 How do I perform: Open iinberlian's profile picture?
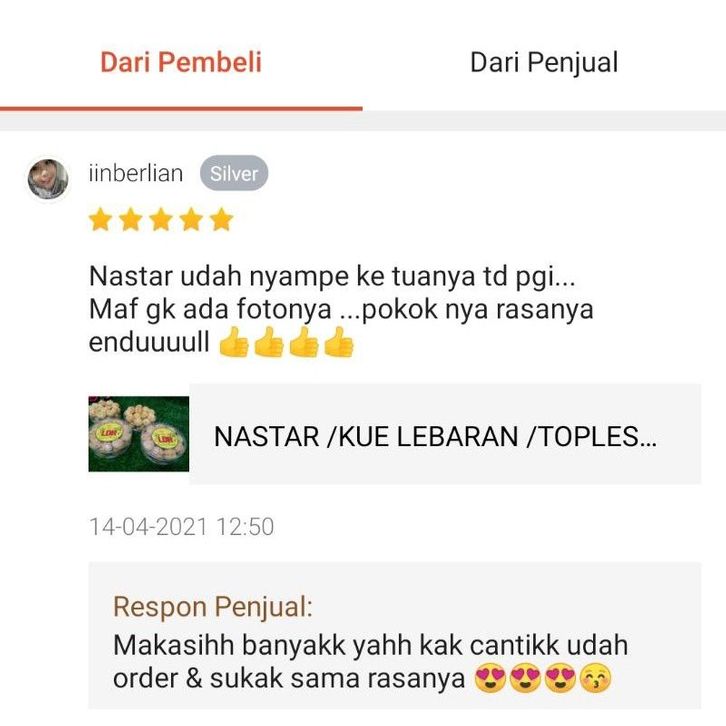(x=48, y=179)
